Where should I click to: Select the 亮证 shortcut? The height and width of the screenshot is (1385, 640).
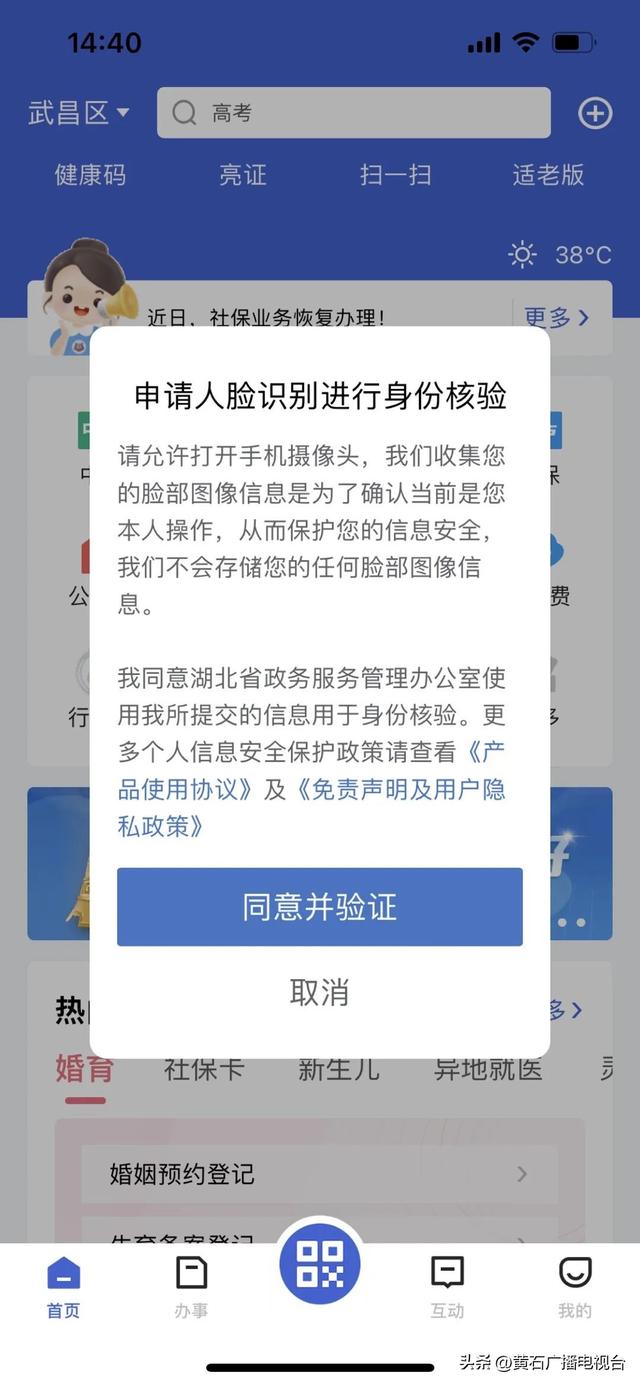tap(243, 175)
